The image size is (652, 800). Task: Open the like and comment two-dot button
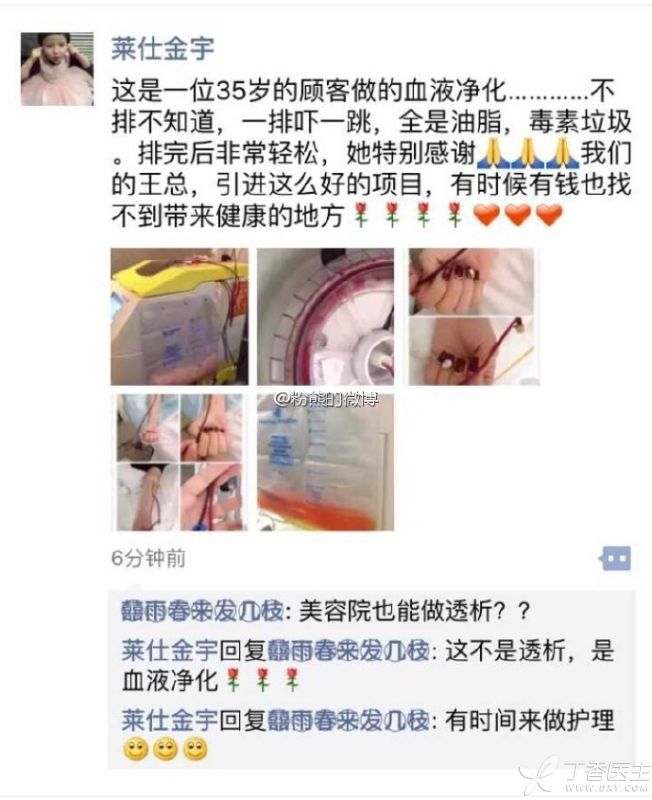point(614,558)
